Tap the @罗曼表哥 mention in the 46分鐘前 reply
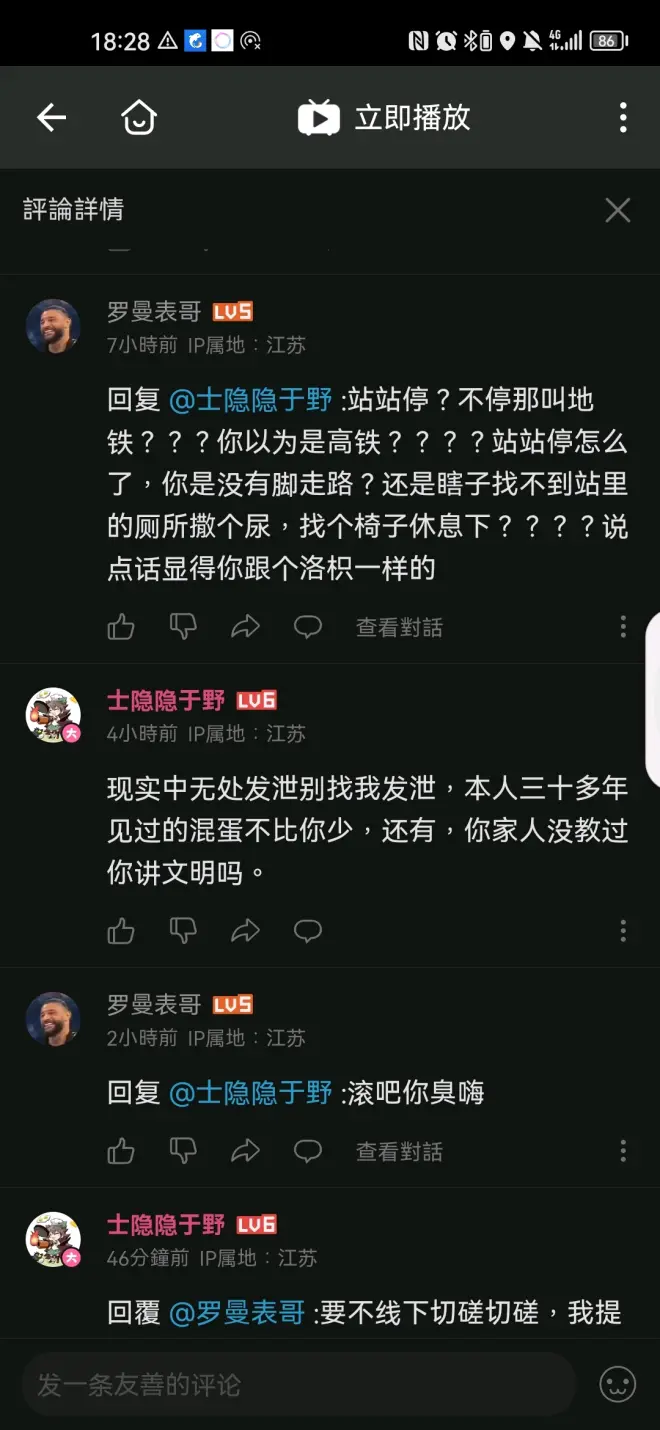Viewport: 660px width, 1430px height. coord(237,1313)
